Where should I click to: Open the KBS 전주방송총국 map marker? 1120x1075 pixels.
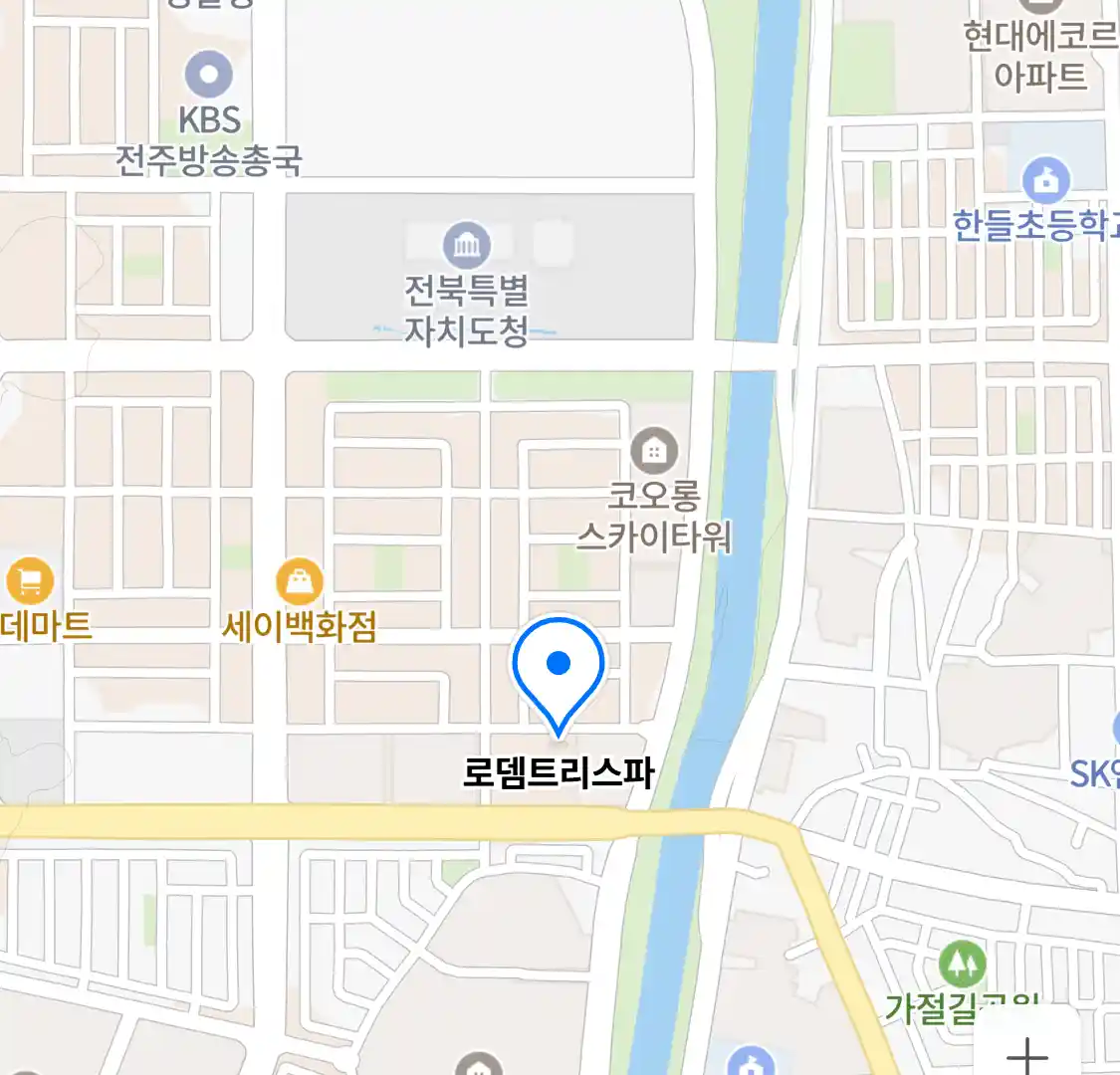tap(210, 75)
